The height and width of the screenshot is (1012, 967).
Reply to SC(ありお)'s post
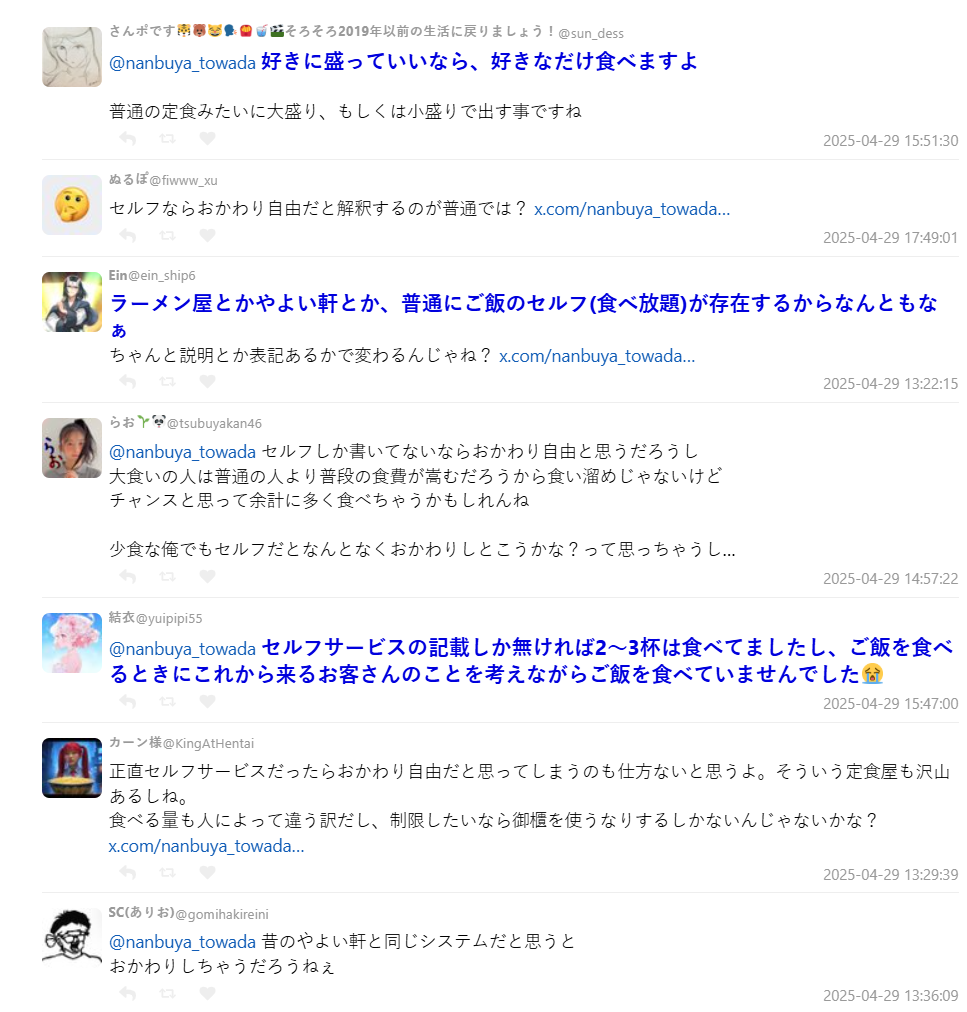tap(127, 994)
